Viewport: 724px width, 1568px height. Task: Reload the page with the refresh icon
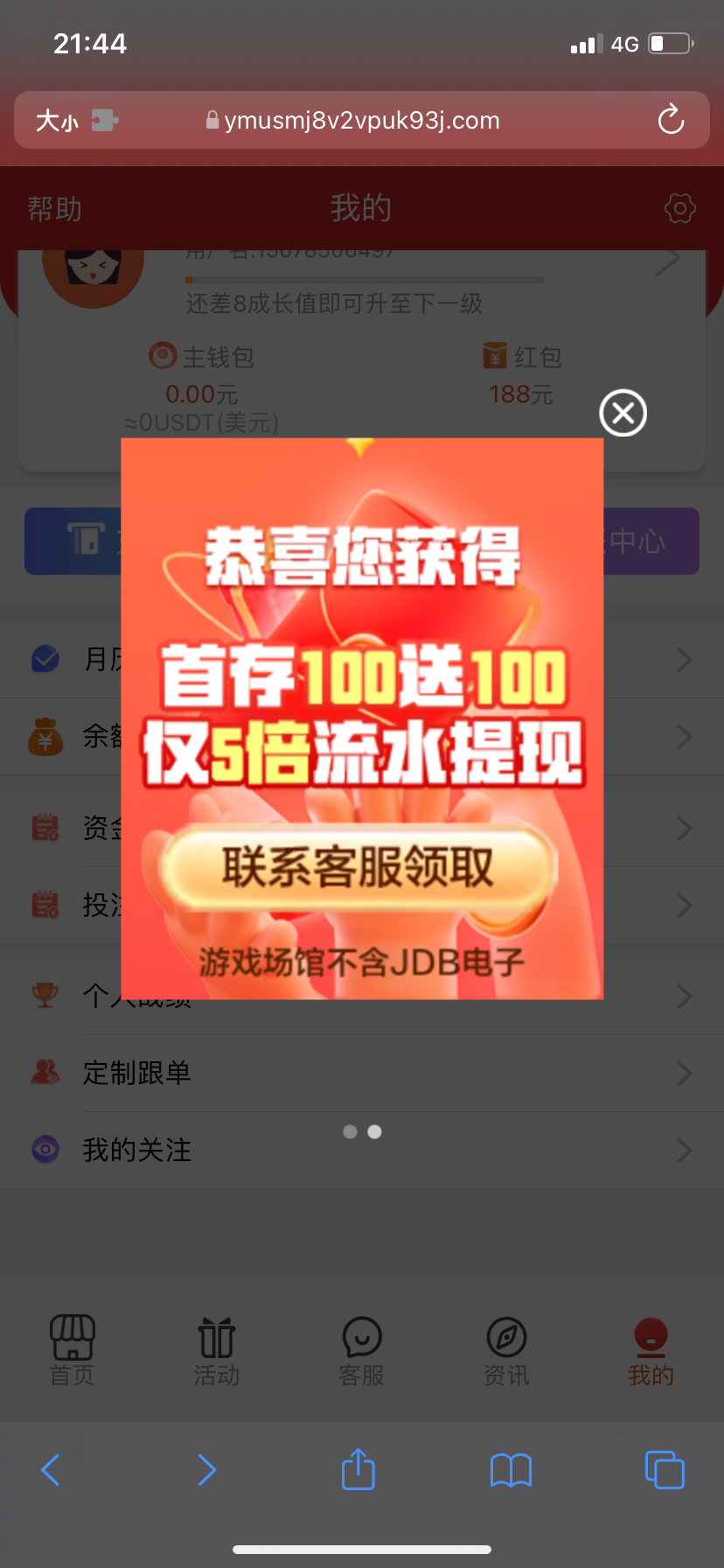670,120
